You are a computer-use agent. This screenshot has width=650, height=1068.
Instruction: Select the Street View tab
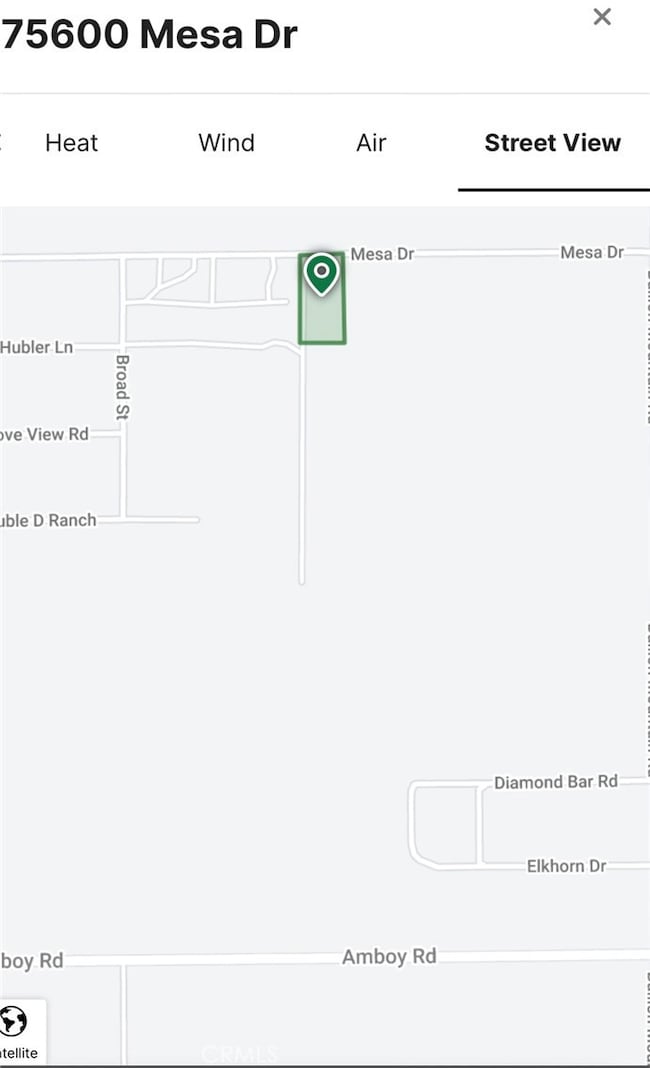coord(552,143)
